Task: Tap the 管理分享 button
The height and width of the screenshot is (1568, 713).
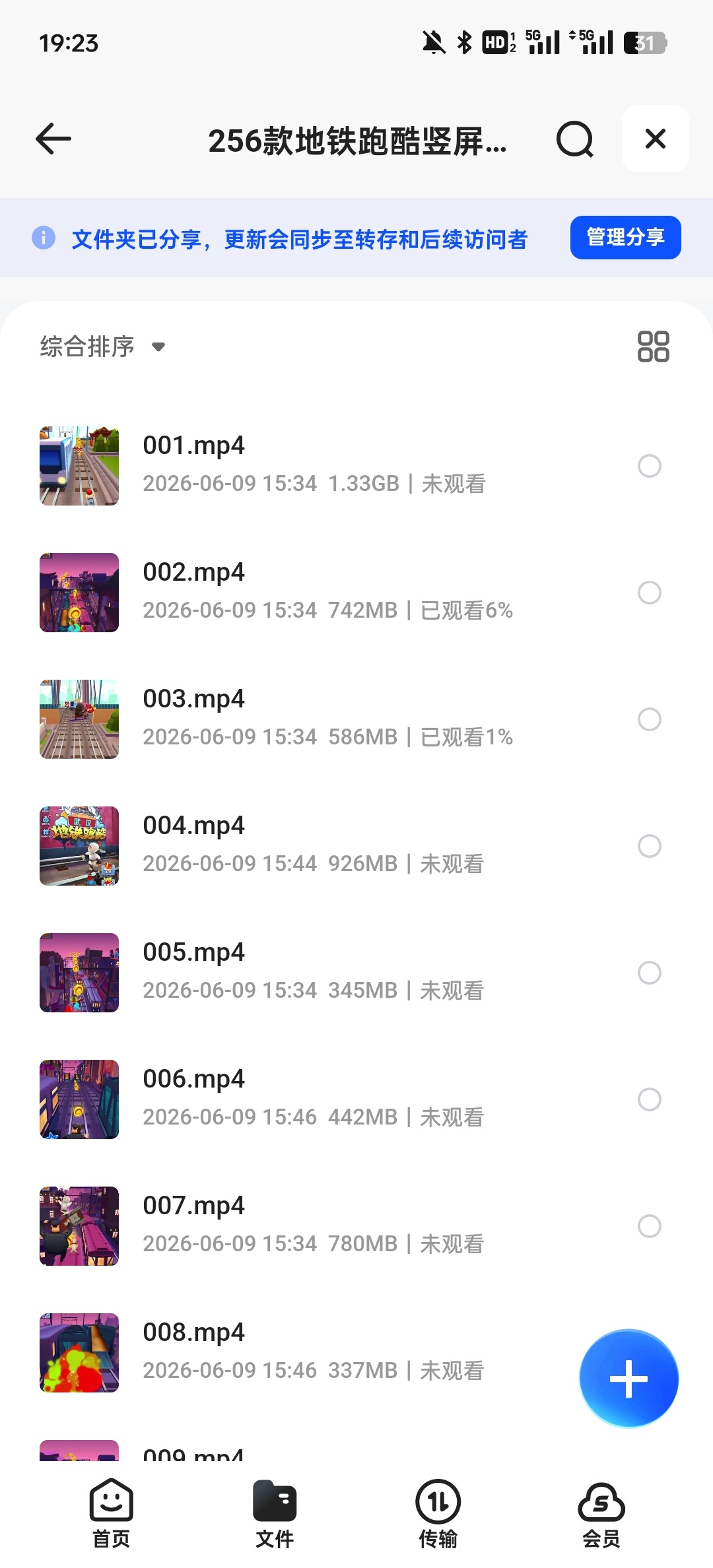Action: click(625, 238)
